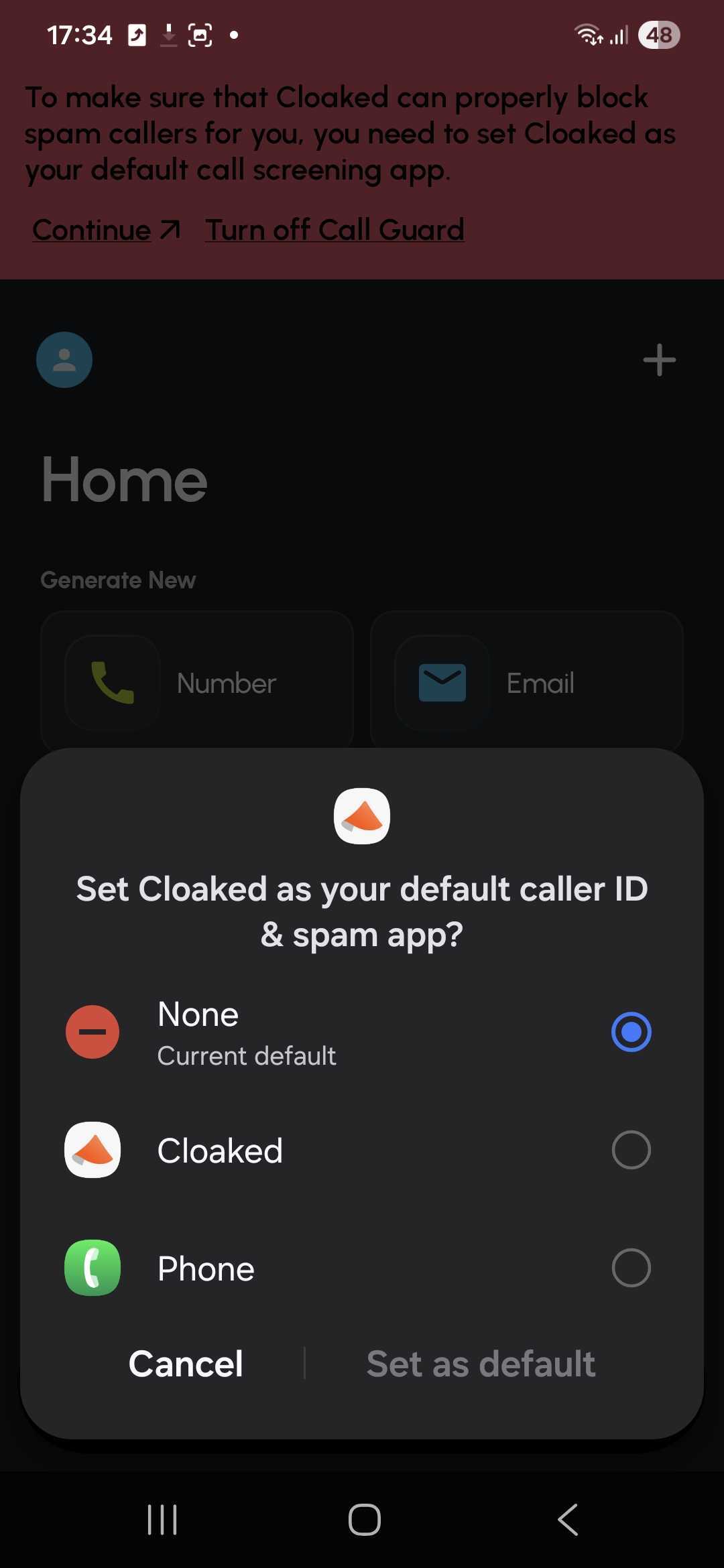Confirm with Set as default
The height and width of the screenshot is (1568, 724).
pyautogui.click(x=481, y=1364)
